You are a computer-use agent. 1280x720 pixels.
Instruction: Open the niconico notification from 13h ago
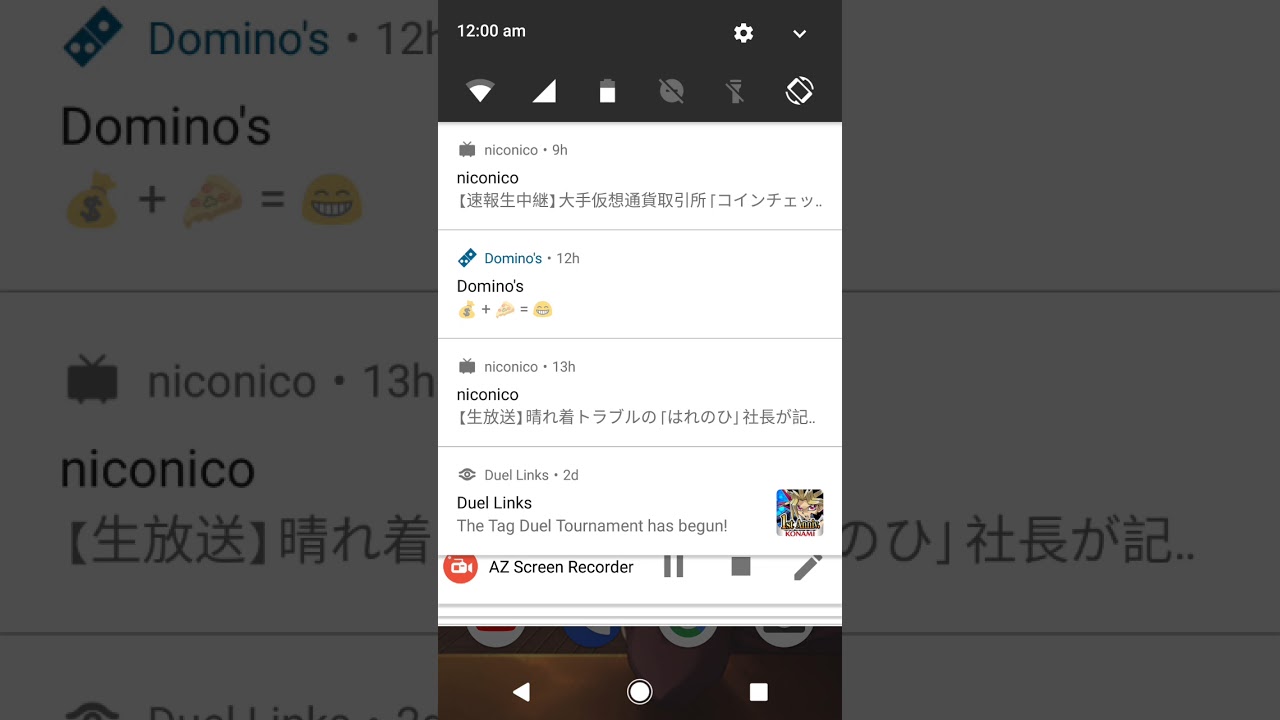click(640, 393)
